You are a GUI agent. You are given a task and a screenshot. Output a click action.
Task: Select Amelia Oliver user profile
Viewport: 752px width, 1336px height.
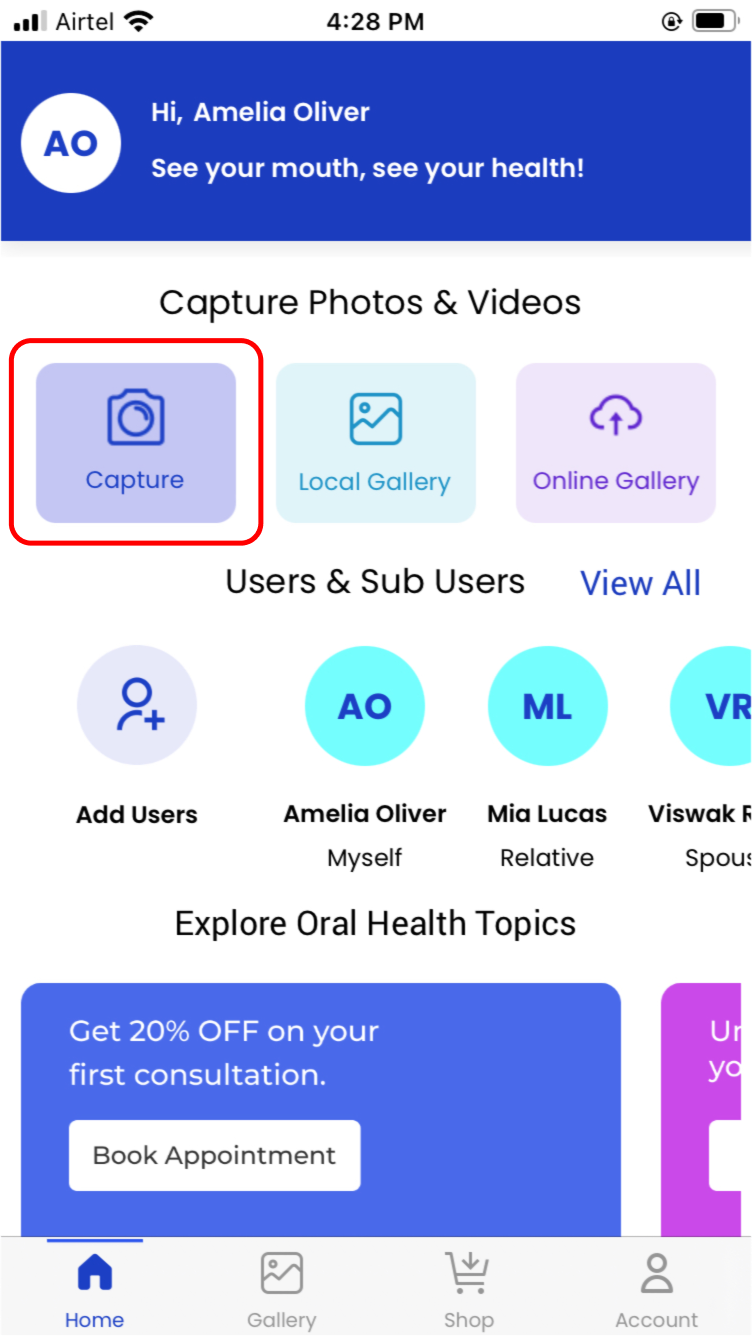(365, 706)
